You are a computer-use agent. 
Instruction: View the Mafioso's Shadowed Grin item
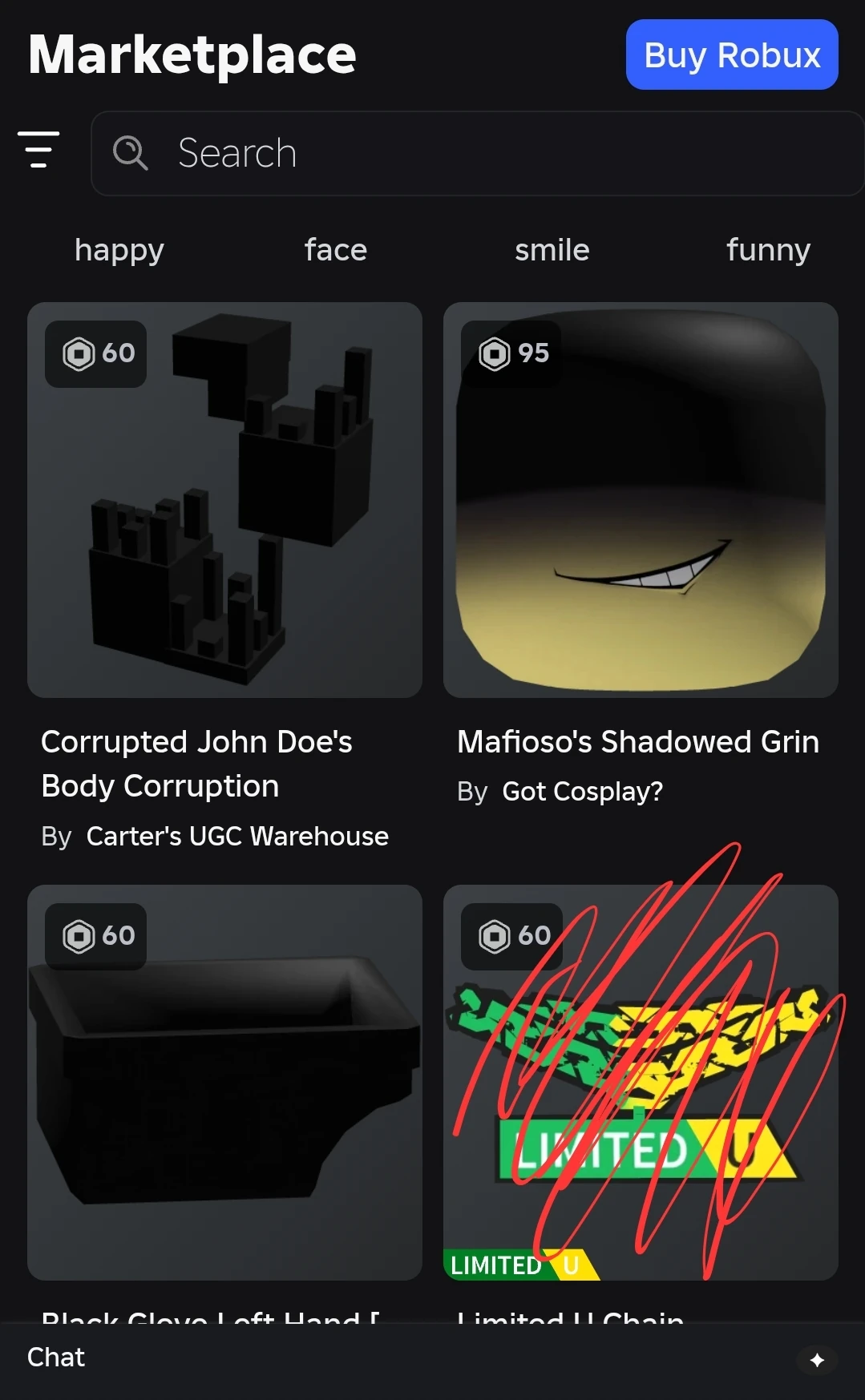[x=640, y=499]
